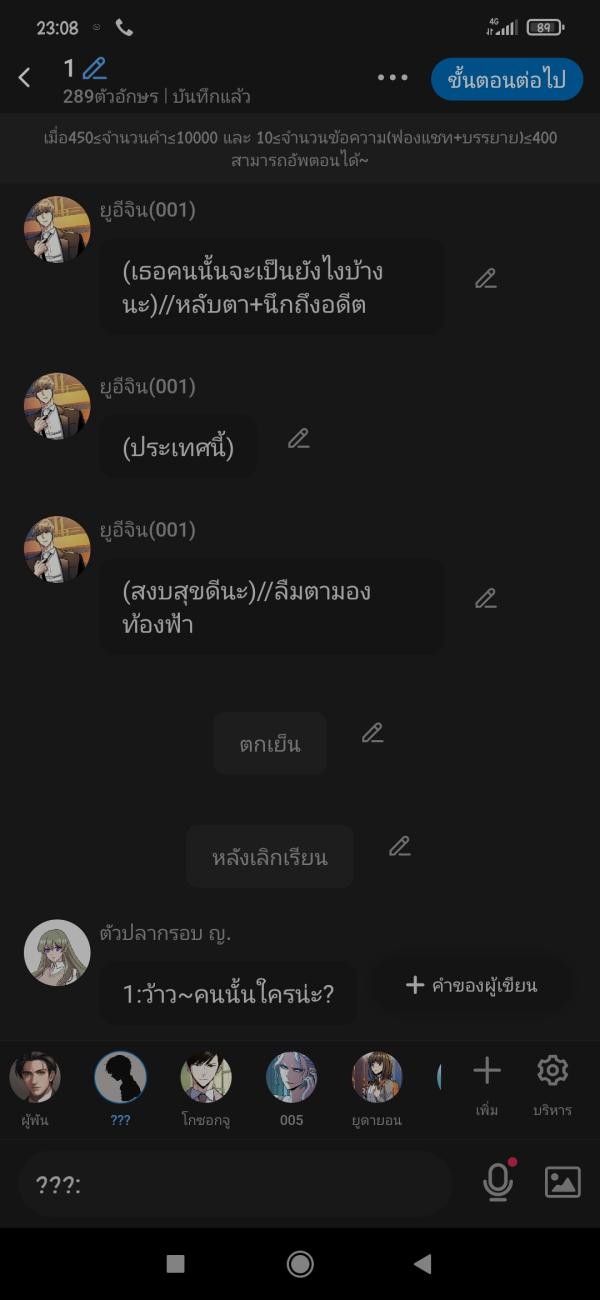Image resolution: width=600 pixels, height=1300 pixels.
Task: Select the โกซอกจู character
Action: (x=206, y=1085)
